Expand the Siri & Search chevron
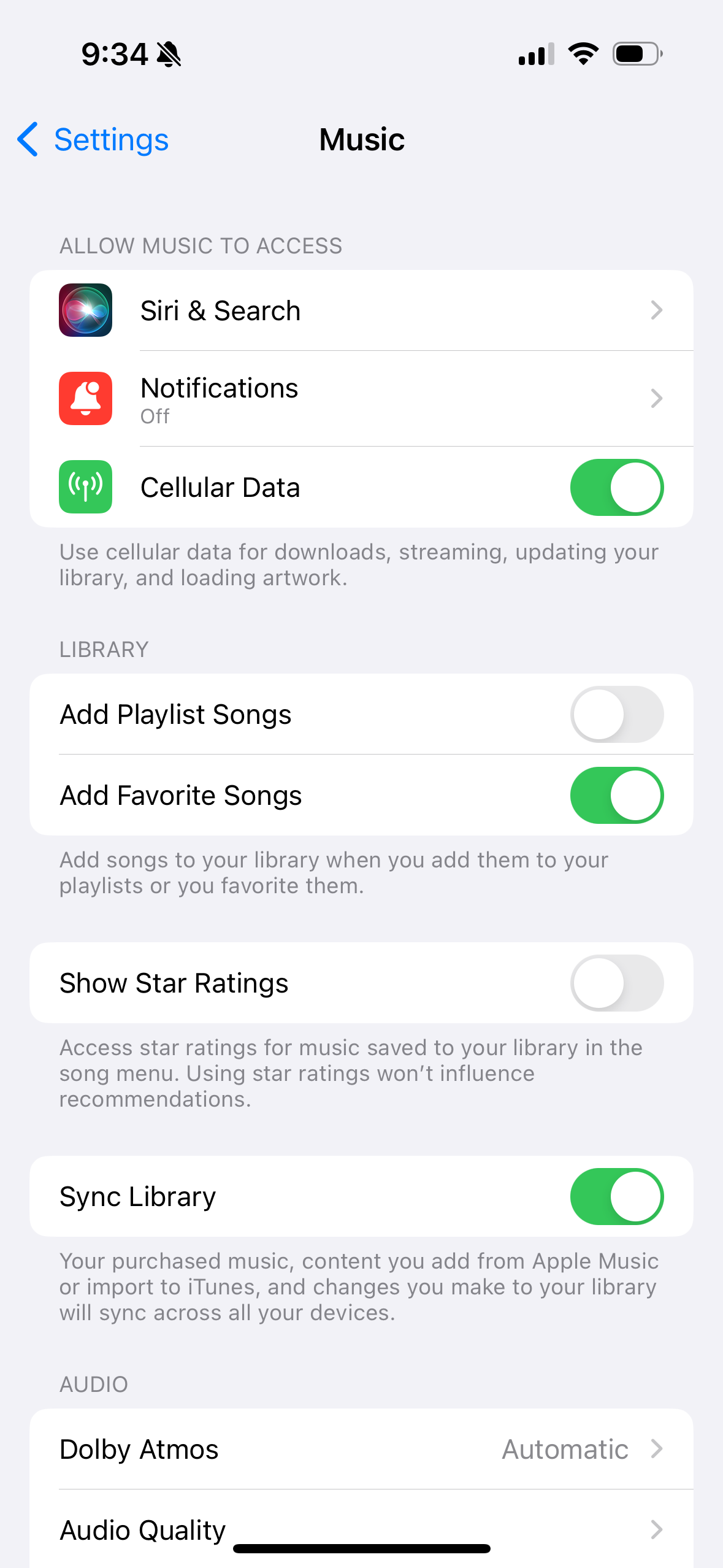 pos(657,310)
